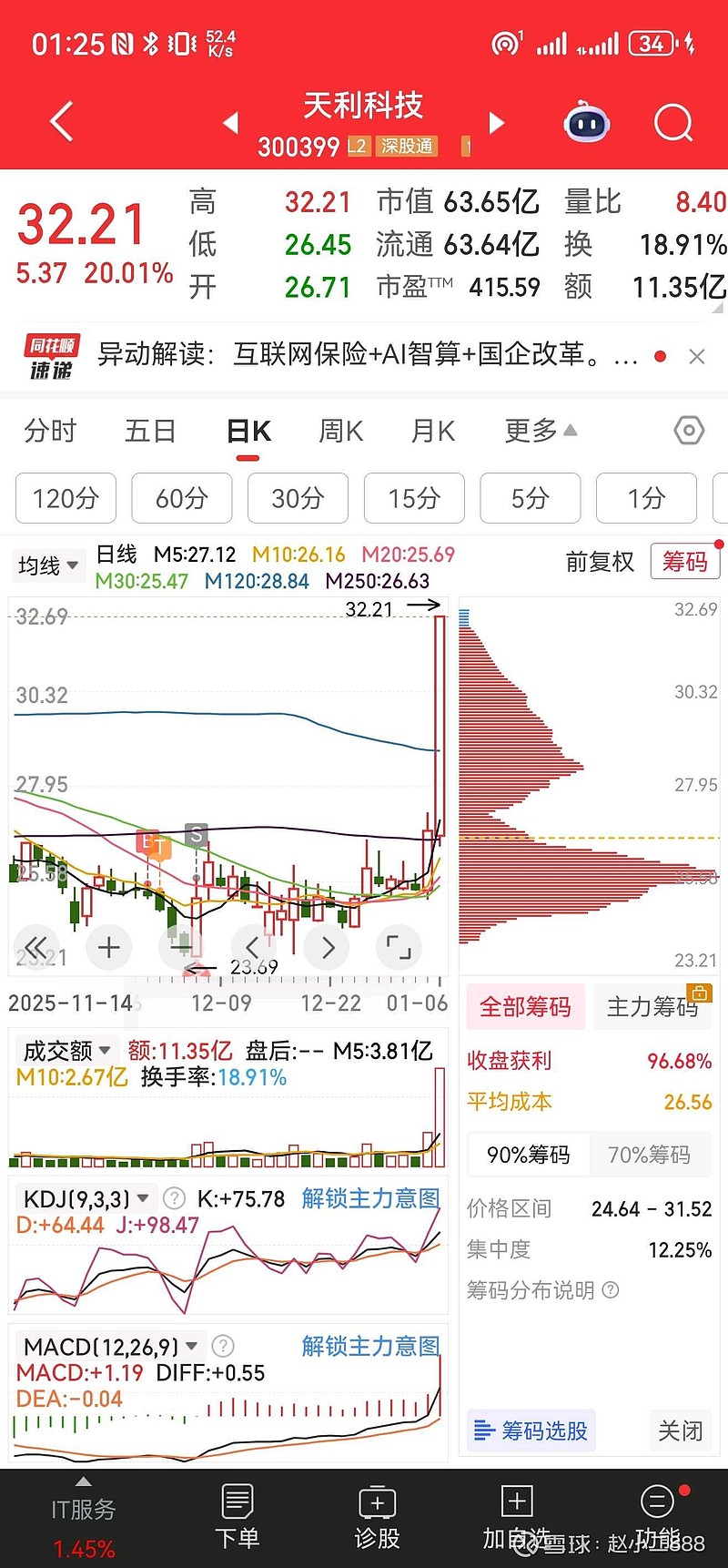Select the 周K chart tab
The image size is (728, 1568).
[340, 431]
